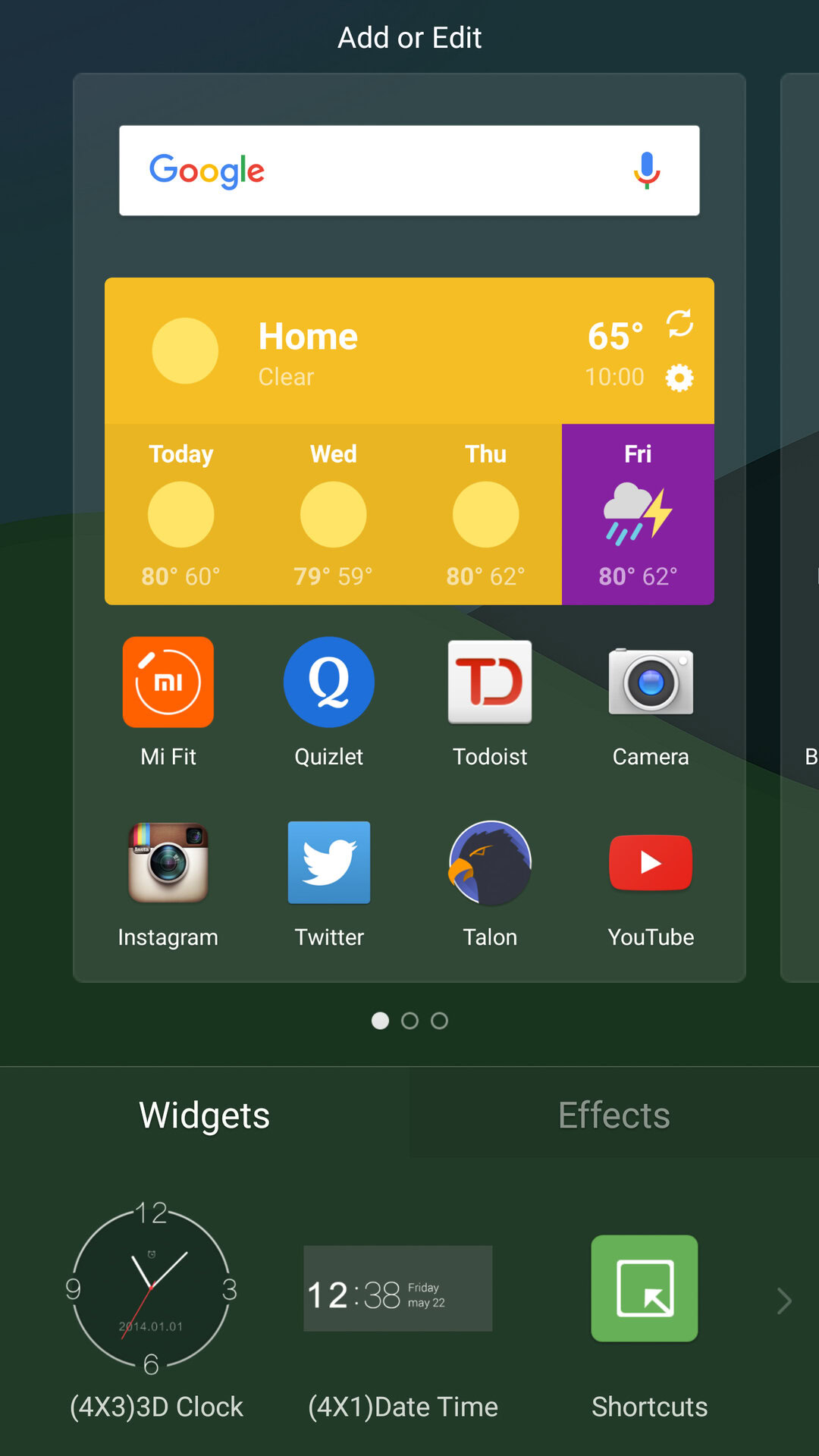Refresh the weather widget
This screenshot has width=819, height=1456.
pos(679,323)
